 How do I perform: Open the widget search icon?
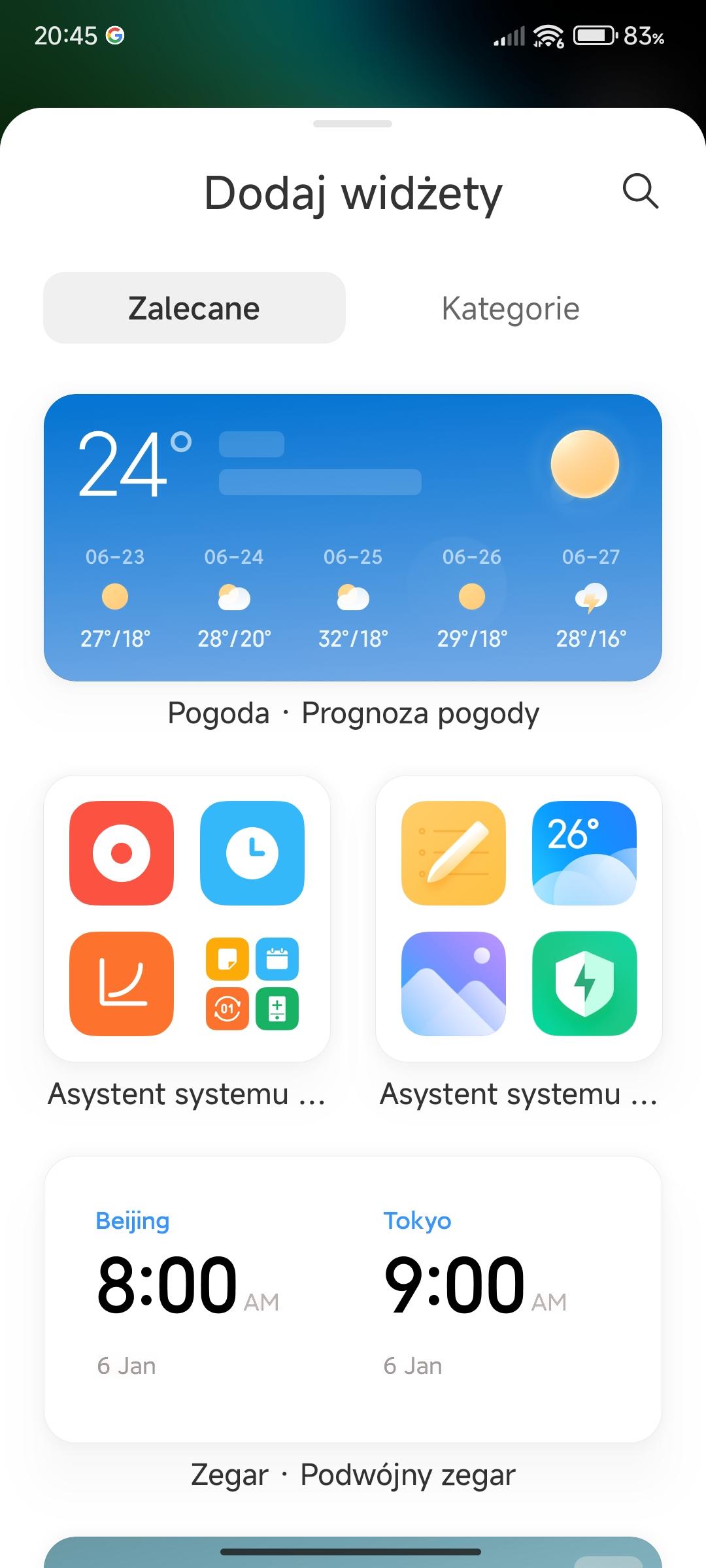point(640,191)
